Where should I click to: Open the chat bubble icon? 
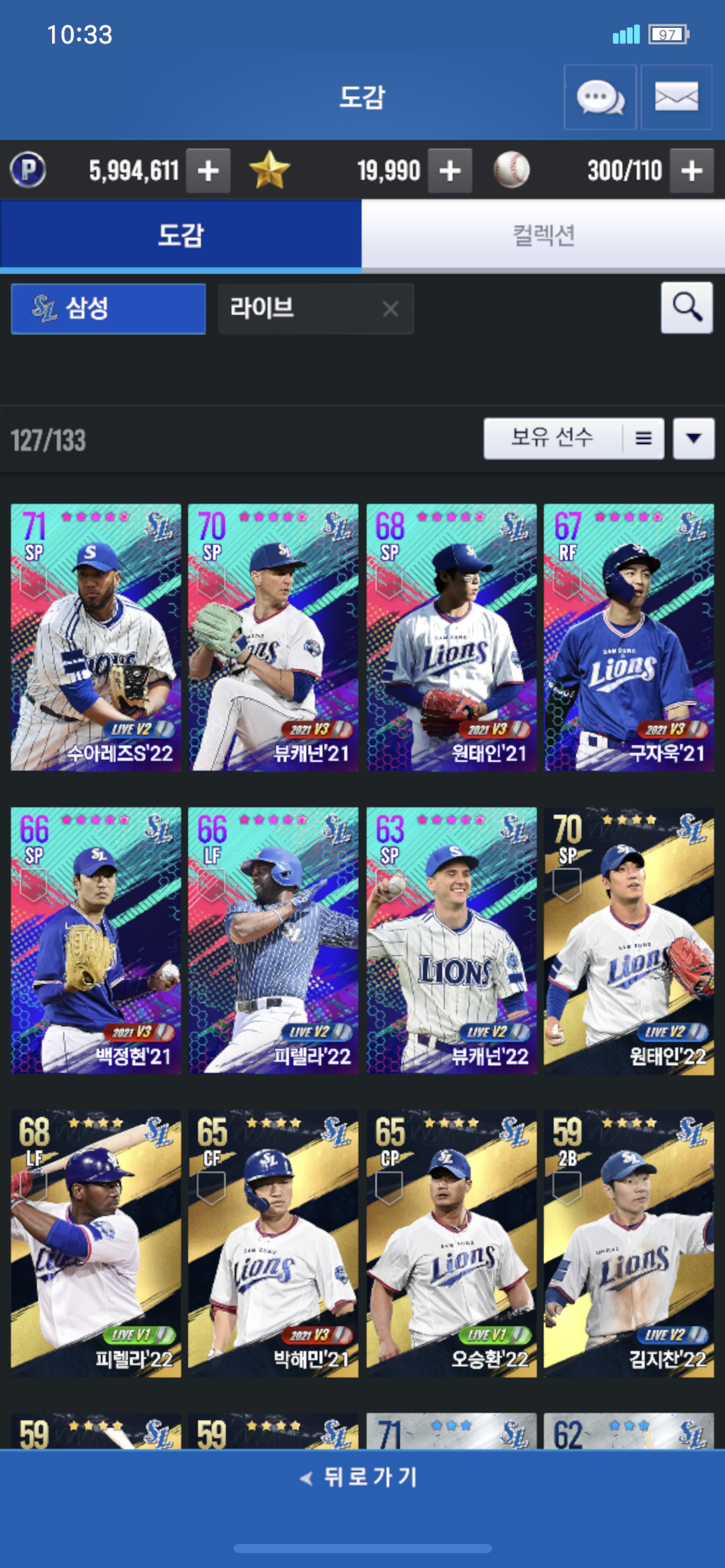(x=600, y=97)
